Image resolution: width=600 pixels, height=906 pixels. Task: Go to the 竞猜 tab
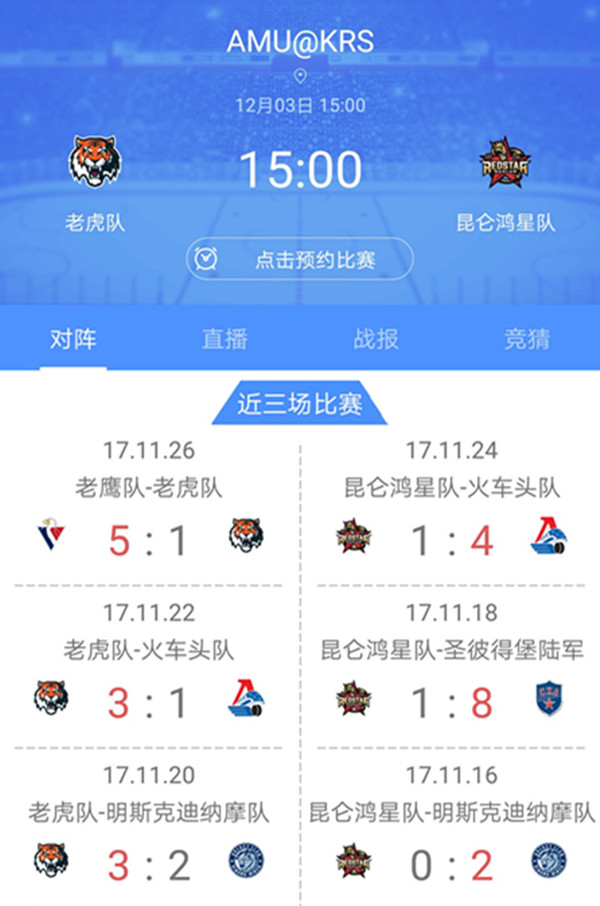[526, 339]
